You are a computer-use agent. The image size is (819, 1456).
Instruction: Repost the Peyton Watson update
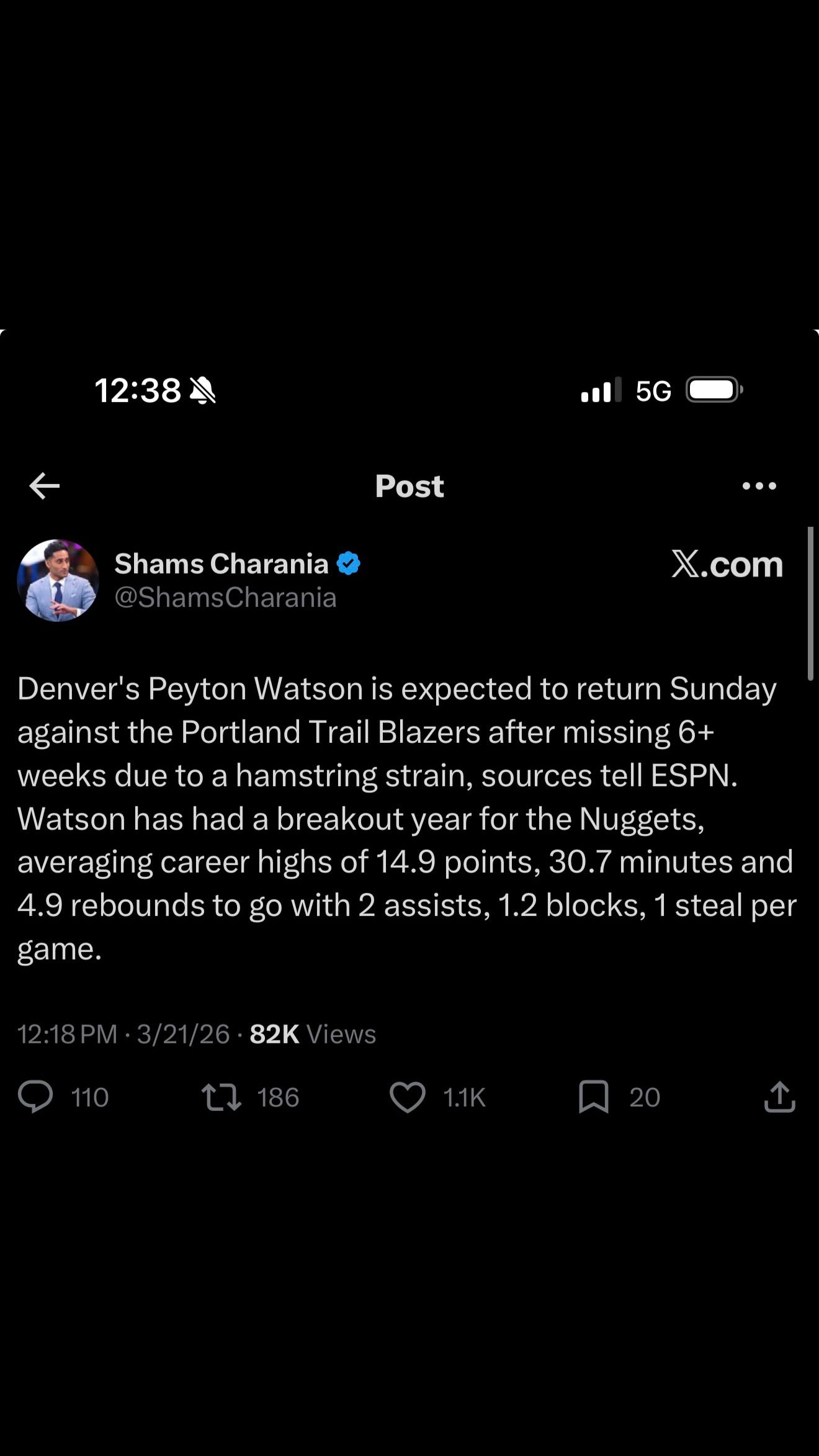pyautogui.click(x=222, y=1097)
